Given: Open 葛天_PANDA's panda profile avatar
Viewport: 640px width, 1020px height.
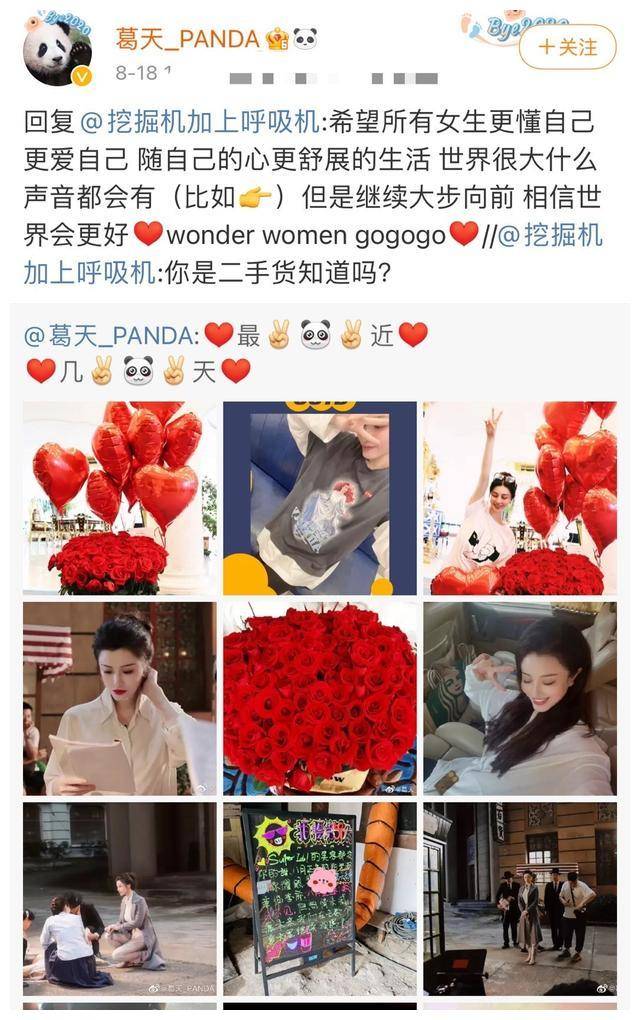Looking at the screenshot, I should (57, 50).
